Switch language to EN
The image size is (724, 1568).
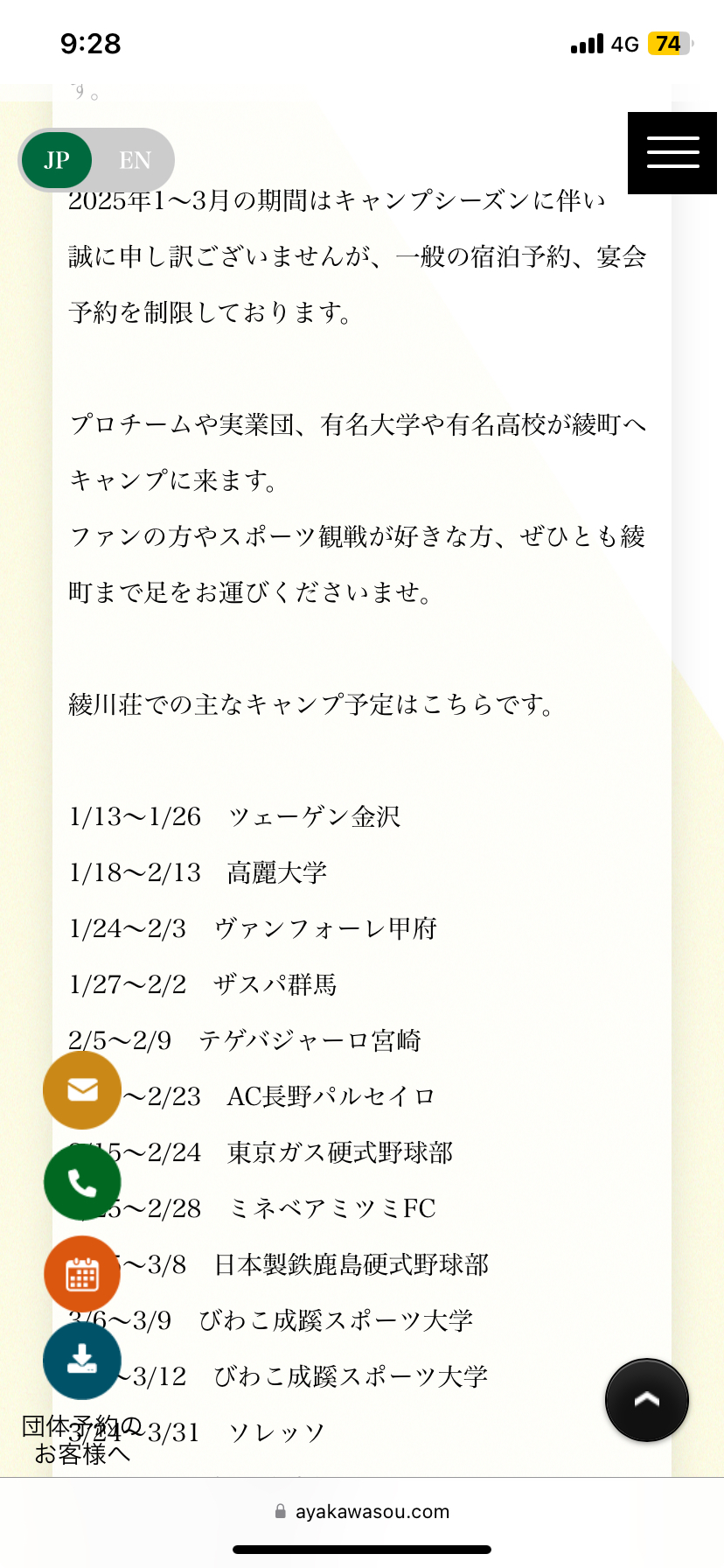[135, 160]
